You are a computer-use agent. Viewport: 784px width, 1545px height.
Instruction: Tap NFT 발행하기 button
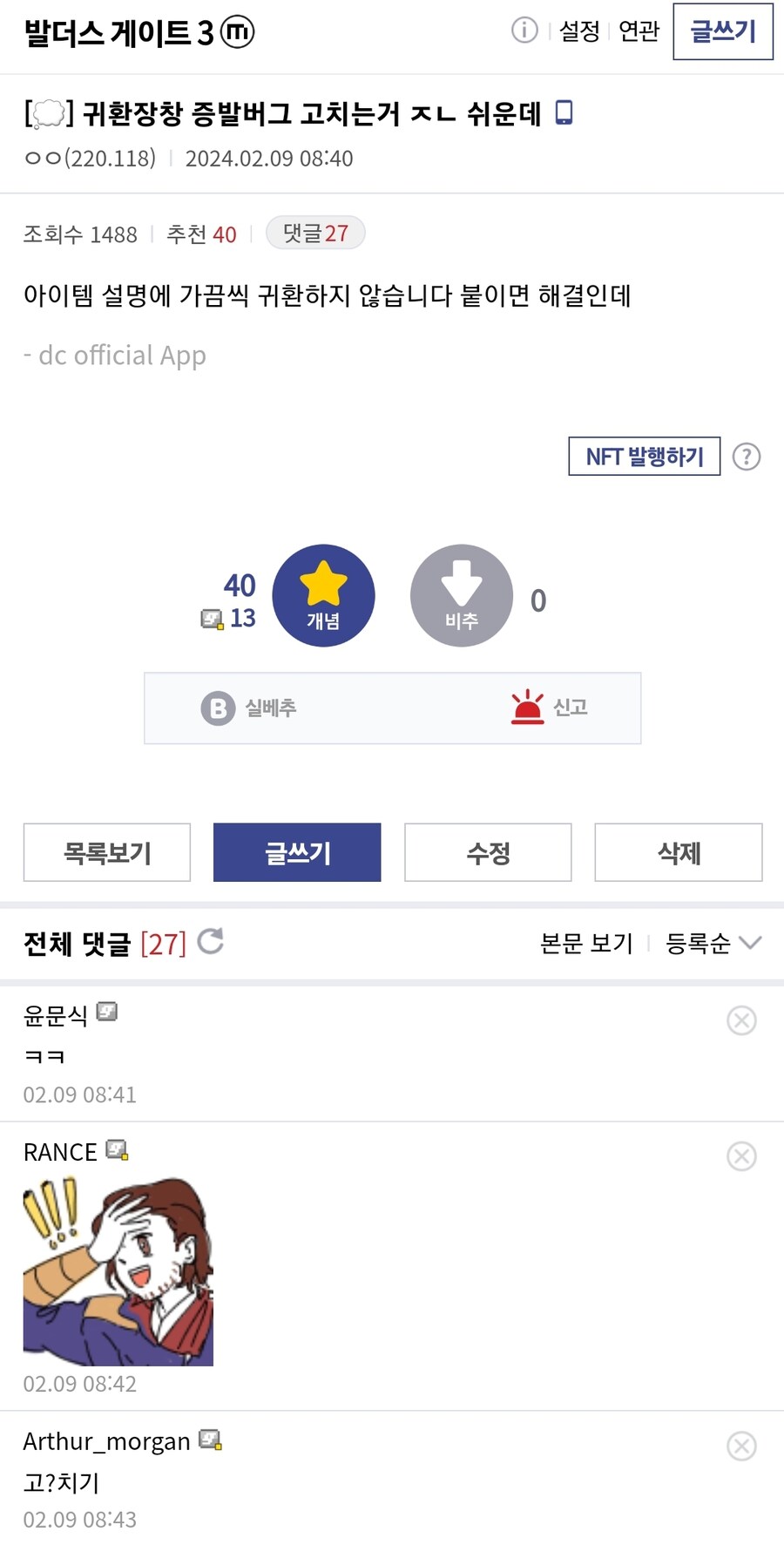pyautogui.click(x=644, y=457)
